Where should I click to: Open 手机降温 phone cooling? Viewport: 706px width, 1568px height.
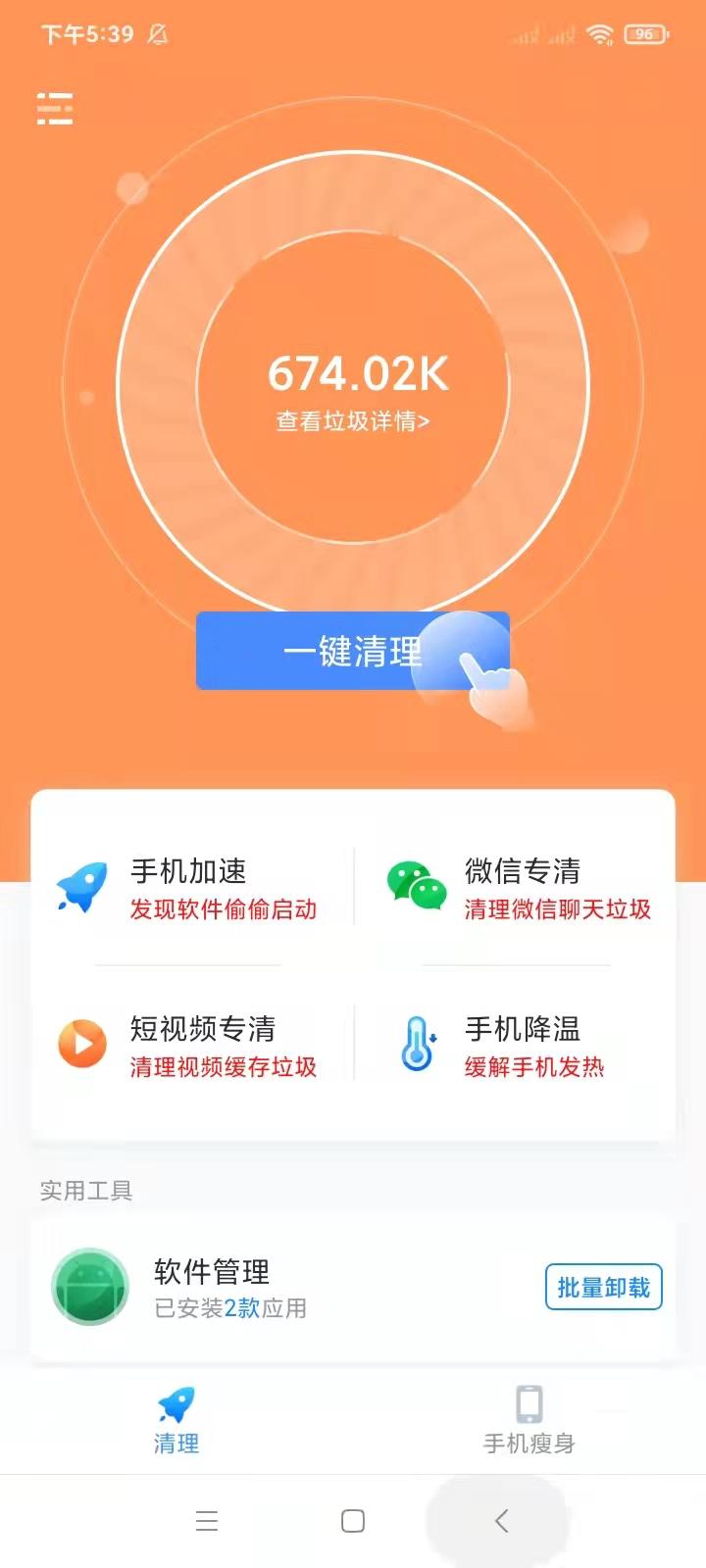(x=518, y=1047)
